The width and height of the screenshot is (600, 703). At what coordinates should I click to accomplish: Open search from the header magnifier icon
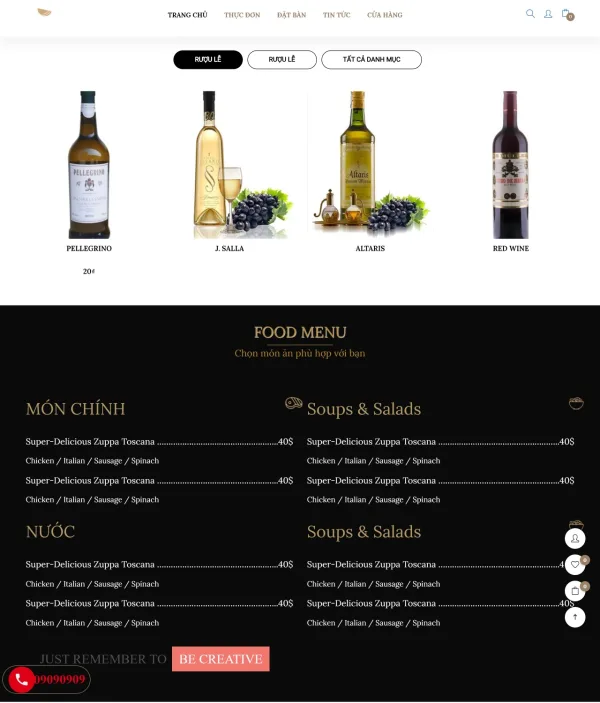(x=530, y=14)
